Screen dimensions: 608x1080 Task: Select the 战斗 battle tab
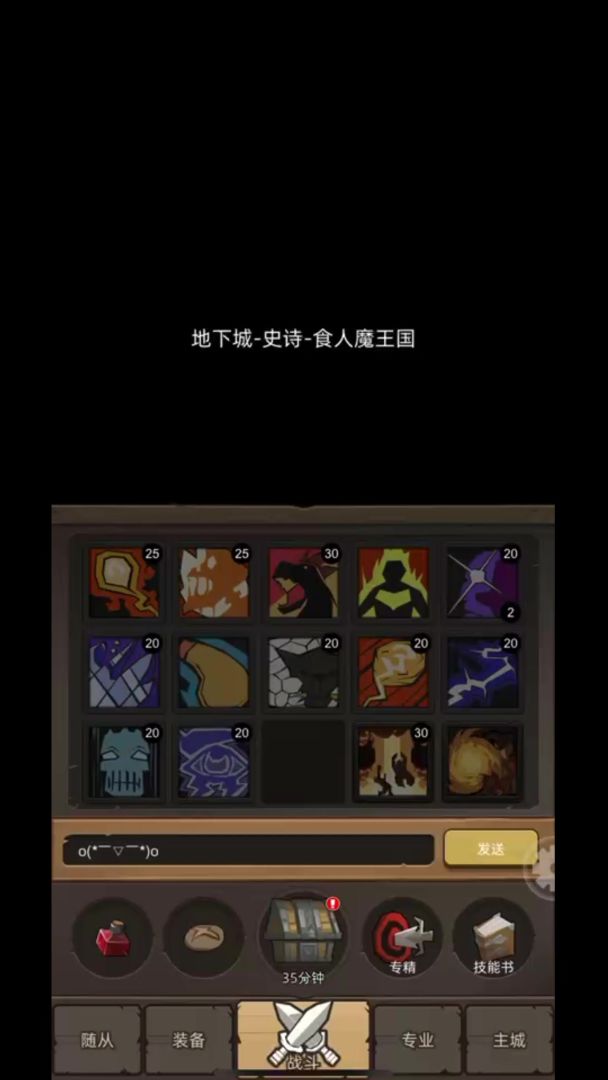tap(304, 1036)
